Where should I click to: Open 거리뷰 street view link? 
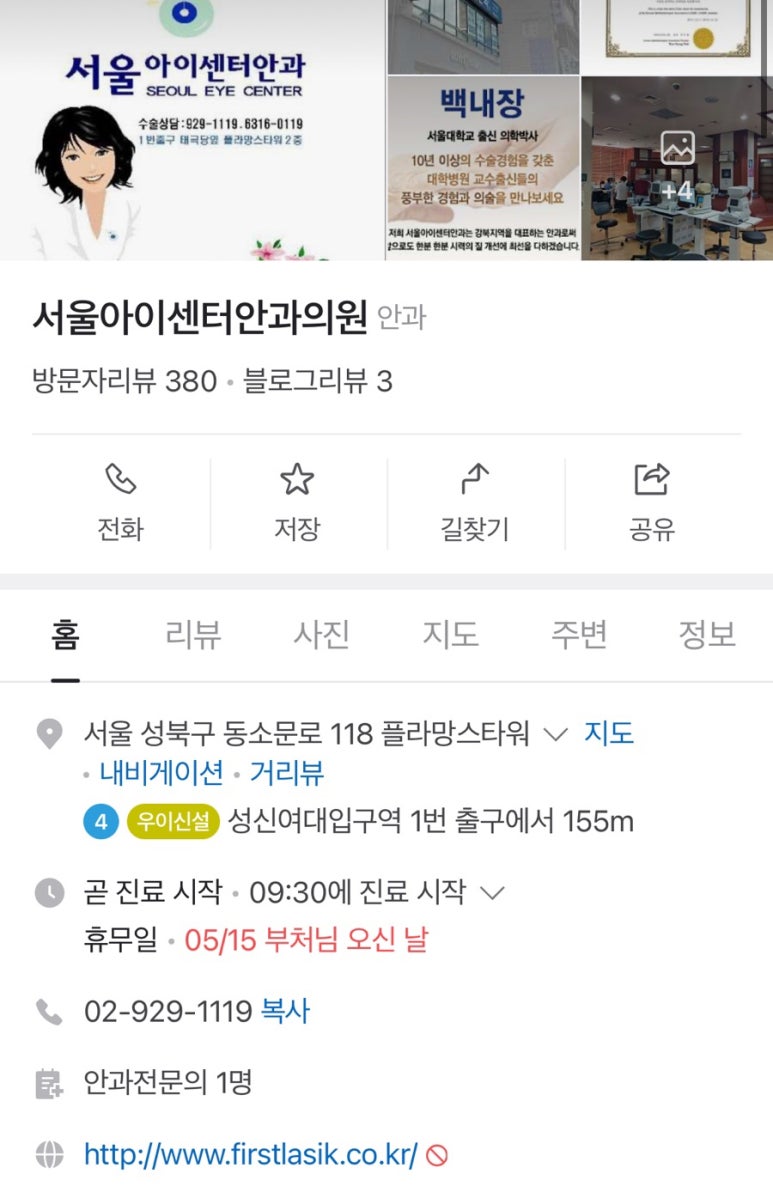point(287,773)
